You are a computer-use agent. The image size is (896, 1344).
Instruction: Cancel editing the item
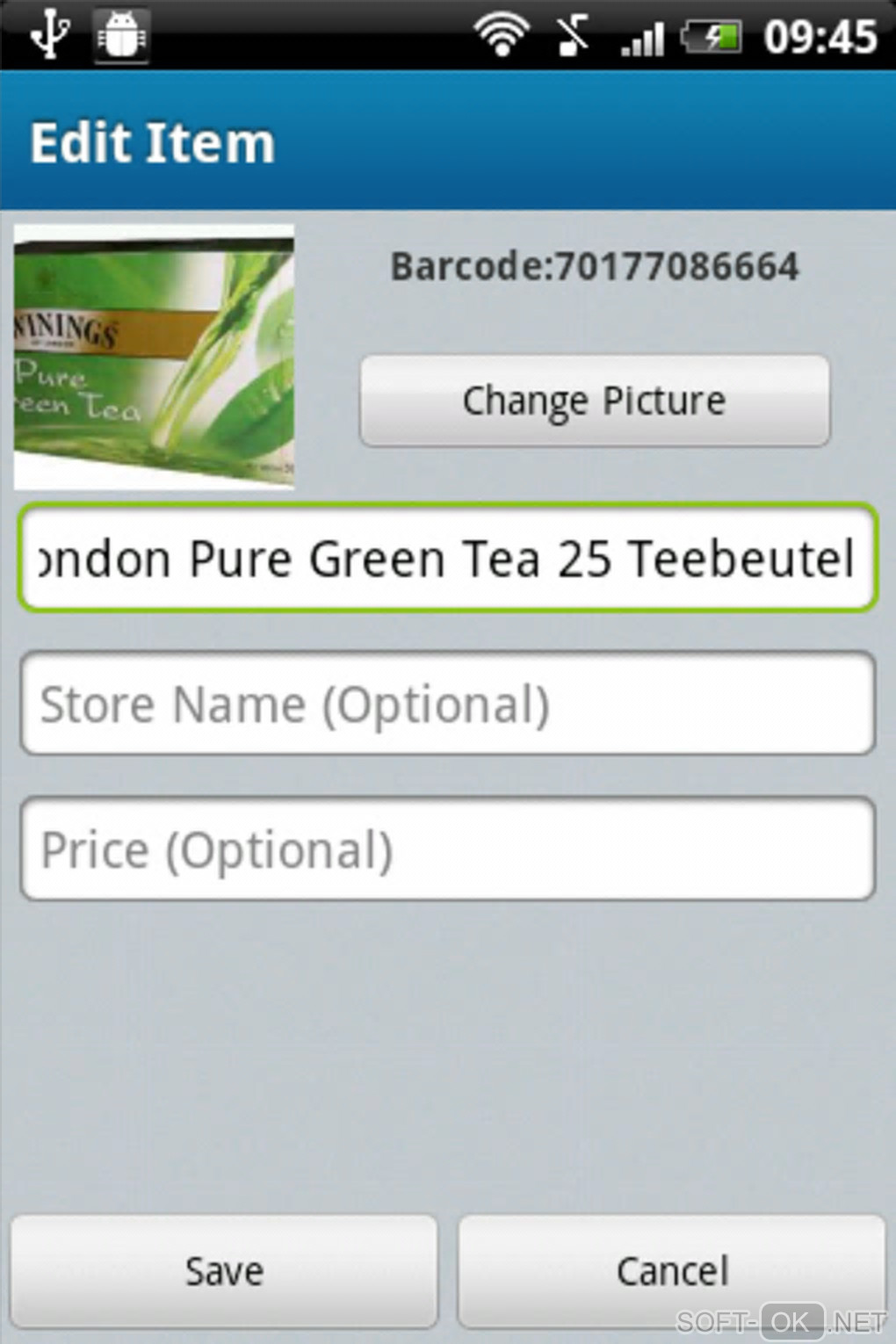click(672, 1270)
